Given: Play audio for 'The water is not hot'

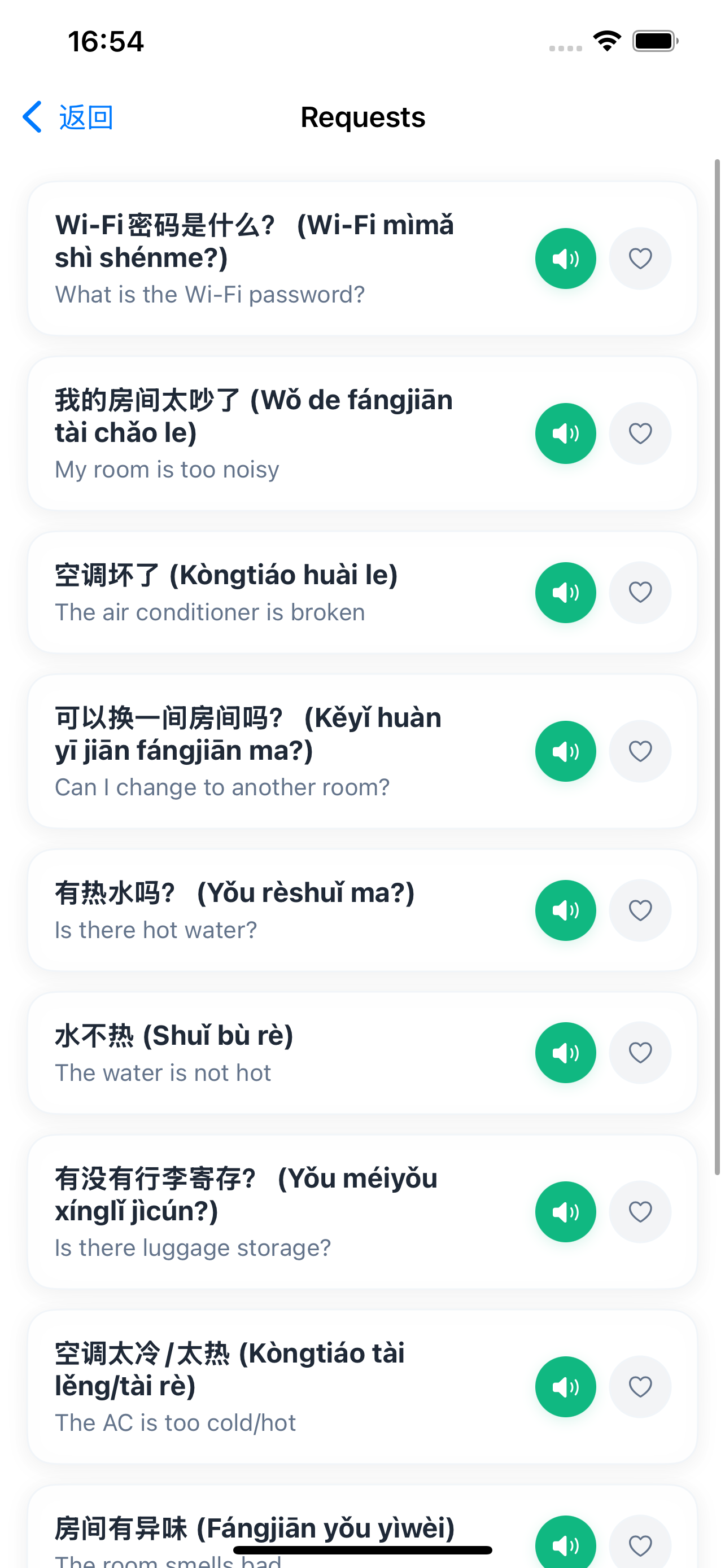Looking at the screenshot, I should click(565, 1053).
